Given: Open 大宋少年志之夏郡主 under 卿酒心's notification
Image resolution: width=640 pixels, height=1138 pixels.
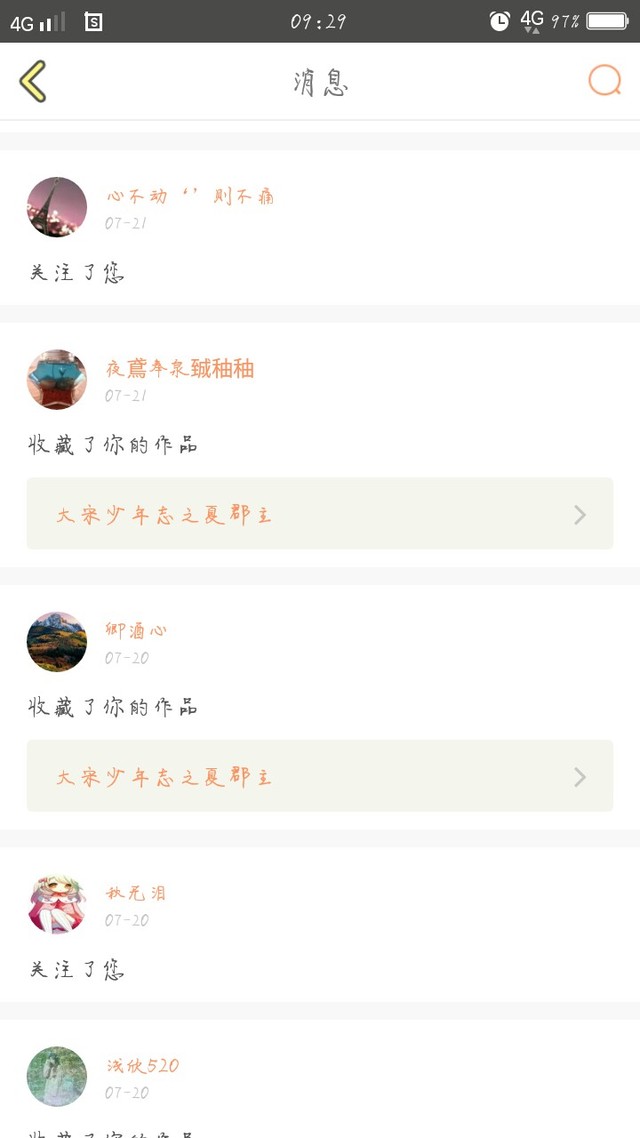Looking at the screenshot, I should pos(319,776).
